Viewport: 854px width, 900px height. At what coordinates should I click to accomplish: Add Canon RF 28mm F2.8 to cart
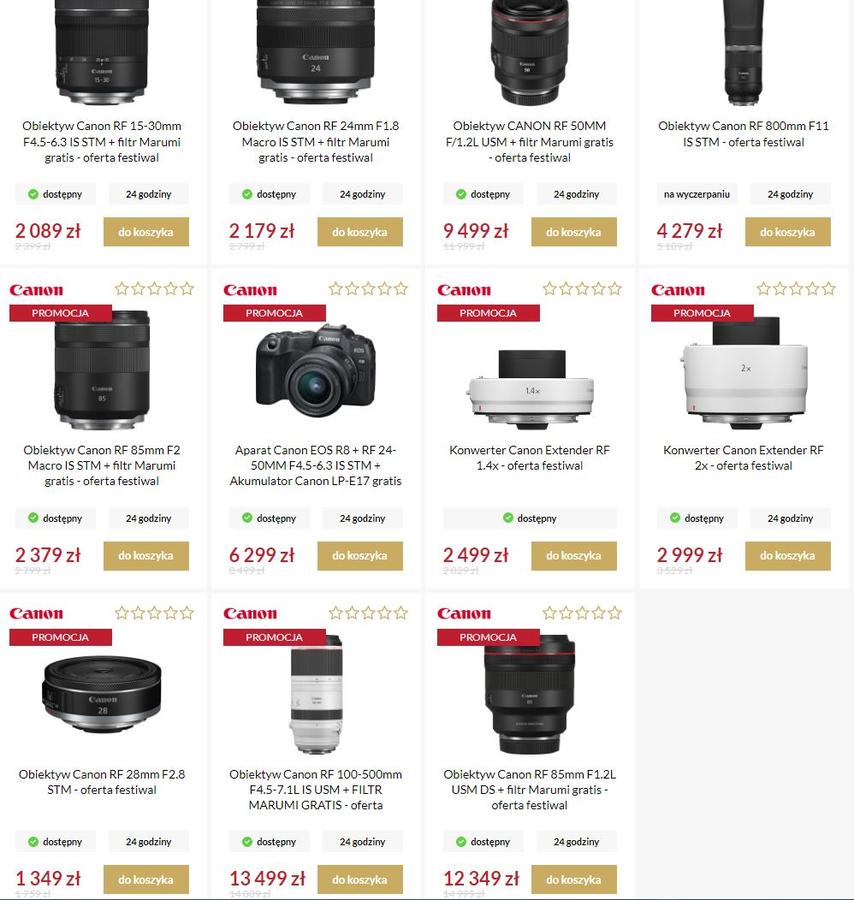(x=145, y=880)
